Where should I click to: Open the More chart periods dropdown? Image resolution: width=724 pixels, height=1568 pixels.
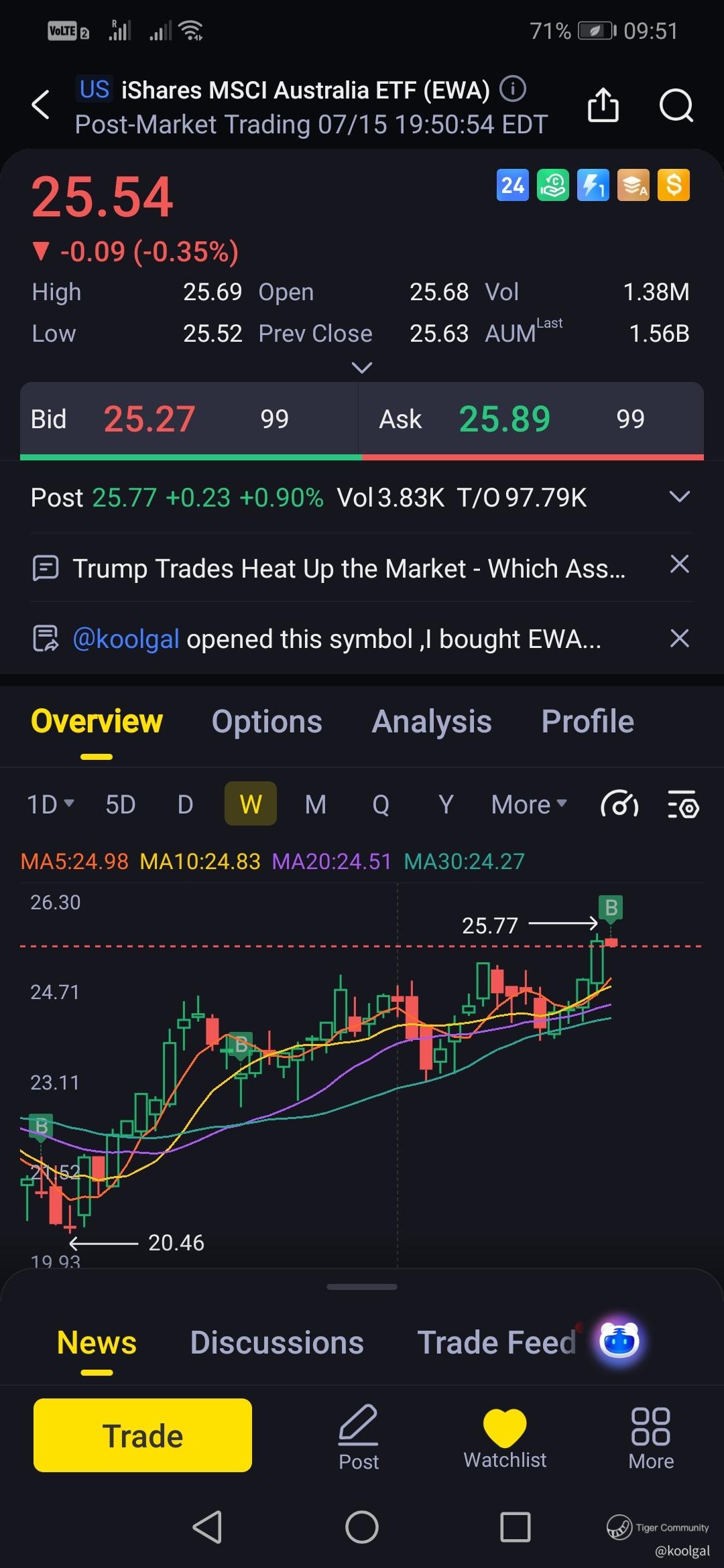tap(529, 804)
